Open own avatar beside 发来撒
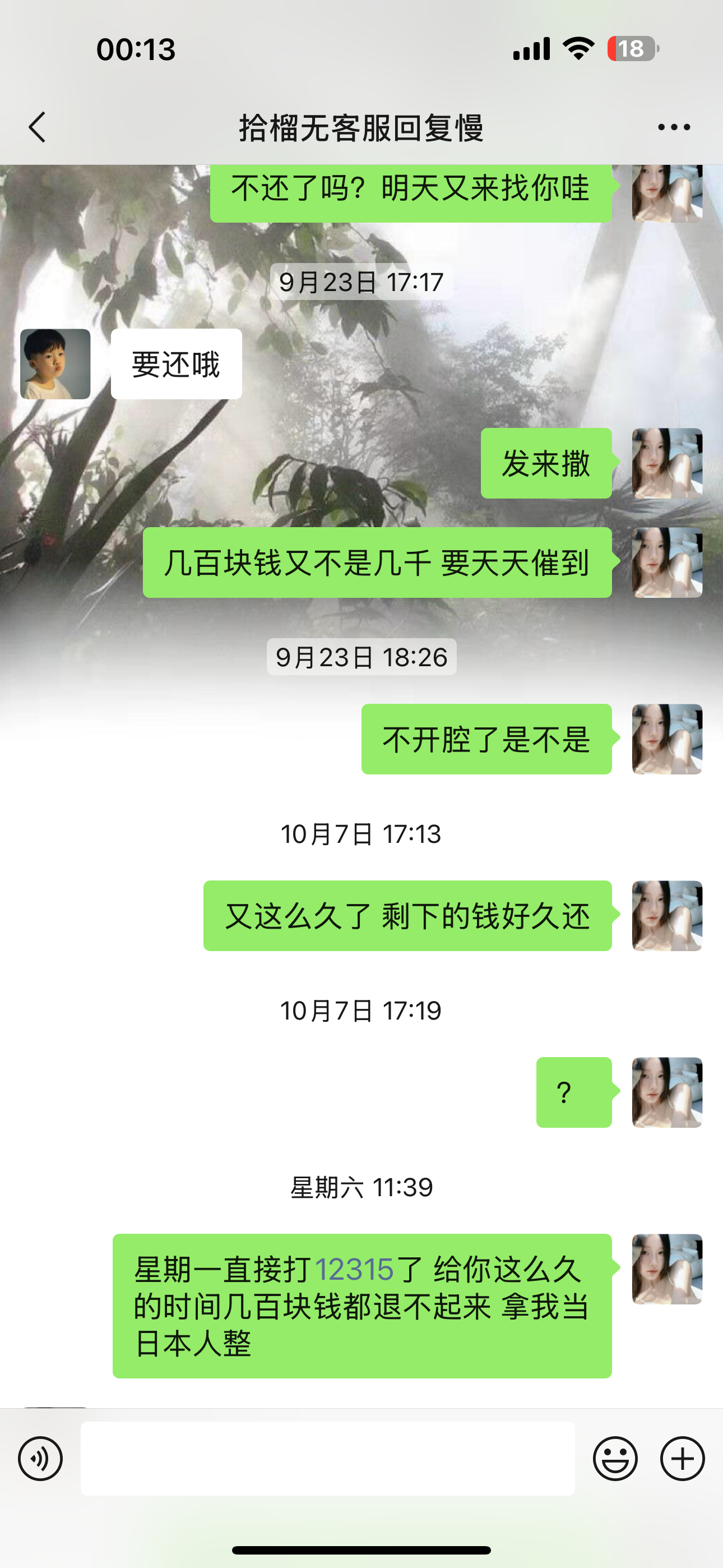Image resolution: width=723 pixels, height=1568 pixels. coord(667,463)
